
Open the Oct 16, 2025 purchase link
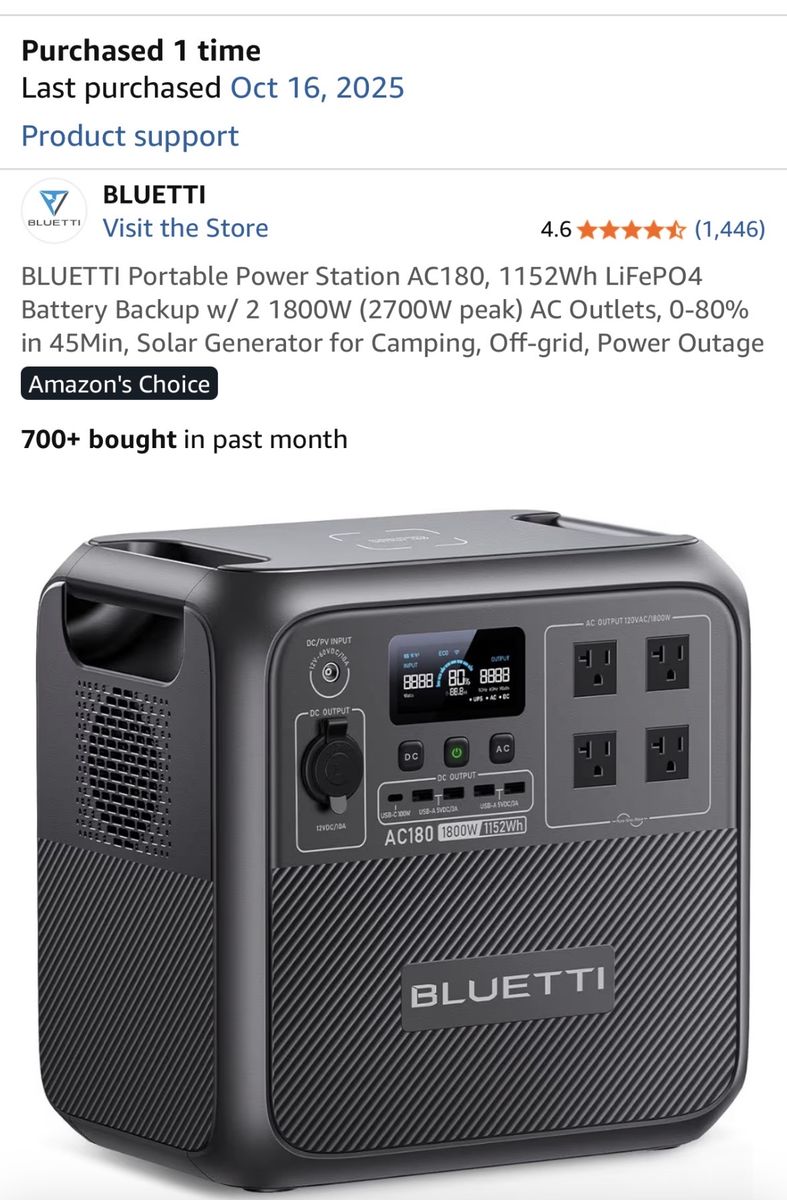click(x=317, y=88)
